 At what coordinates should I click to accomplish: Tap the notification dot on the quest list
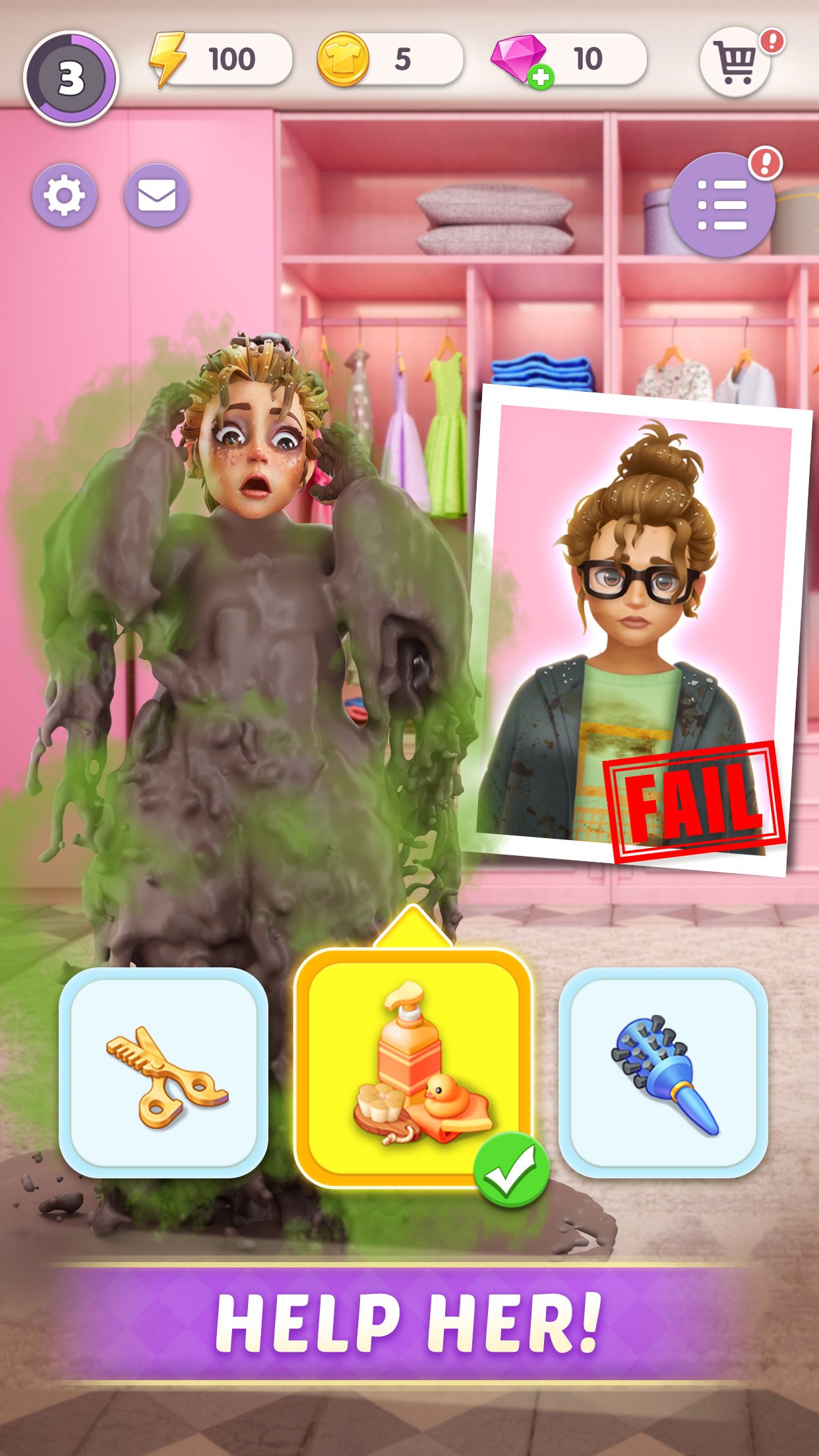click(x=765, y=164)
